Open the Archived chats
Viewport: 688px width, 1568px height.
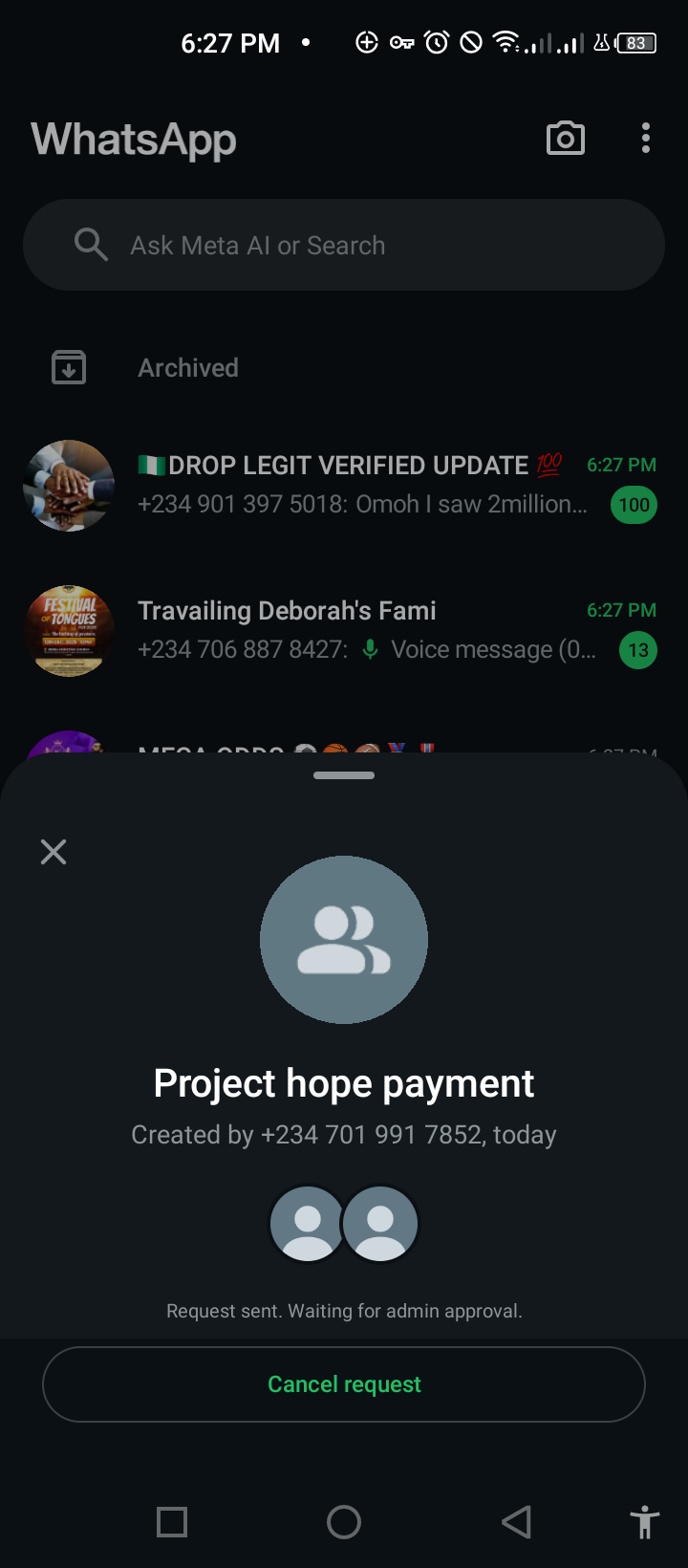(188, 368)
